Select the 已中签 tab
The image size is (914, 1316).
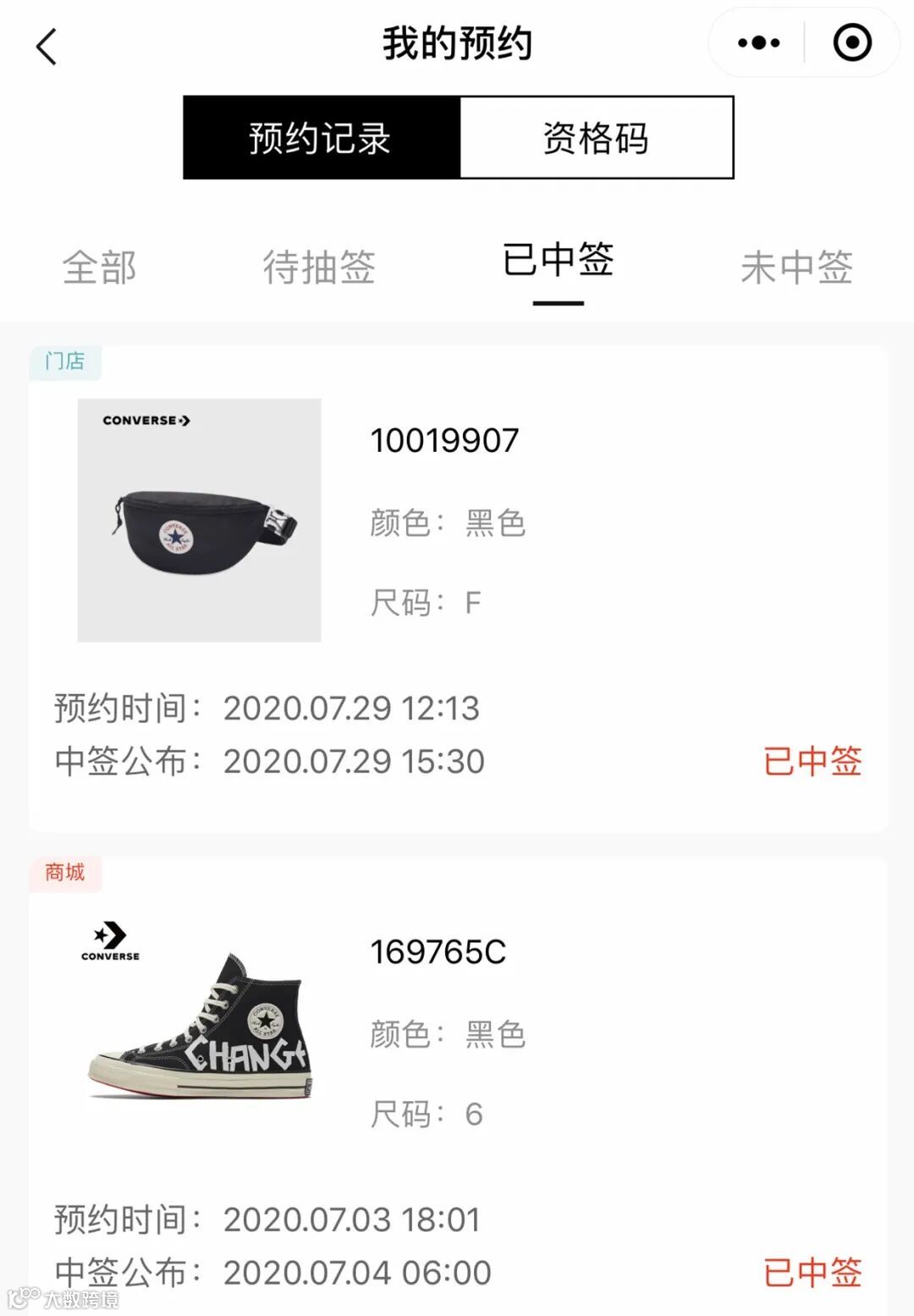[558, 261]
